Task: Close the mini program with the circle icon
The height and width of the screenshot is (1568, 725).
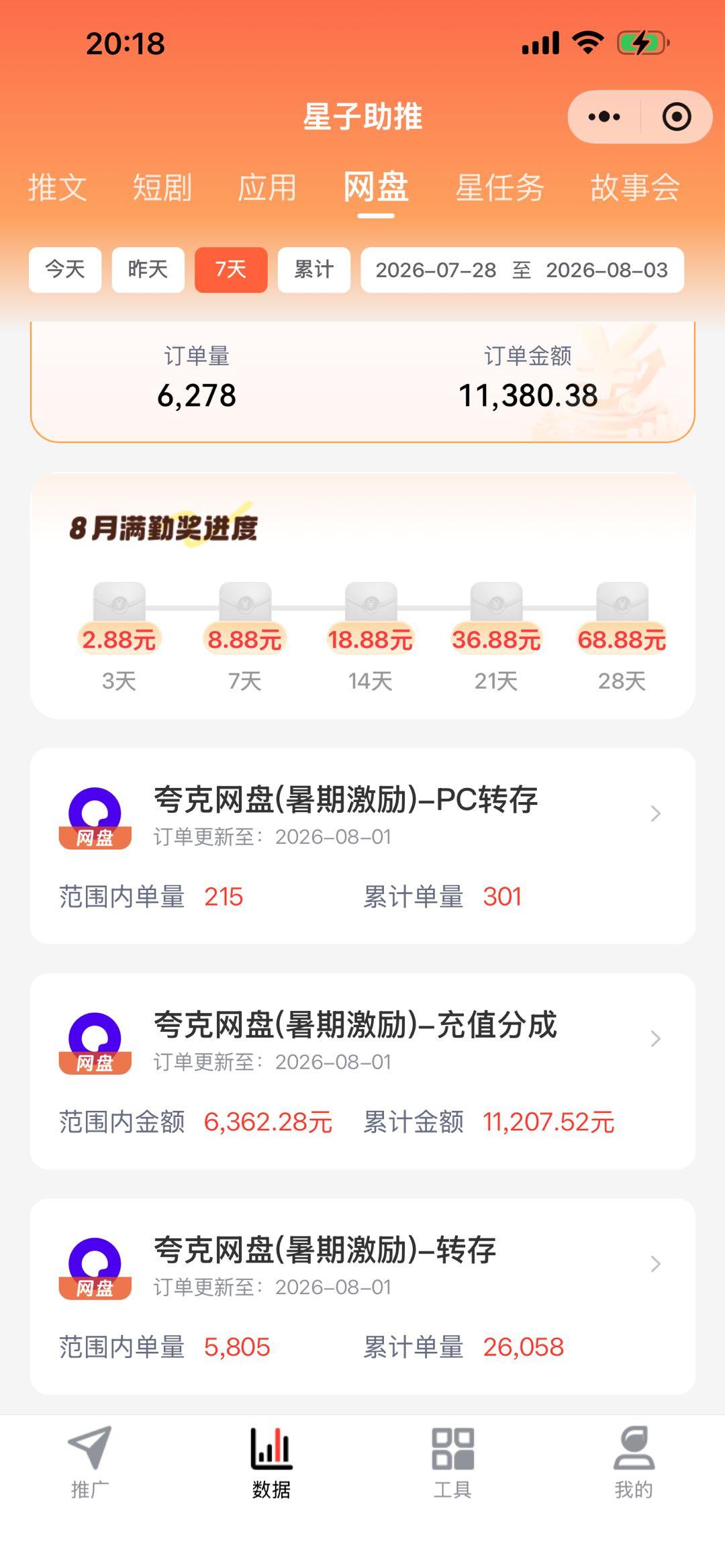Action: (676, 117)
